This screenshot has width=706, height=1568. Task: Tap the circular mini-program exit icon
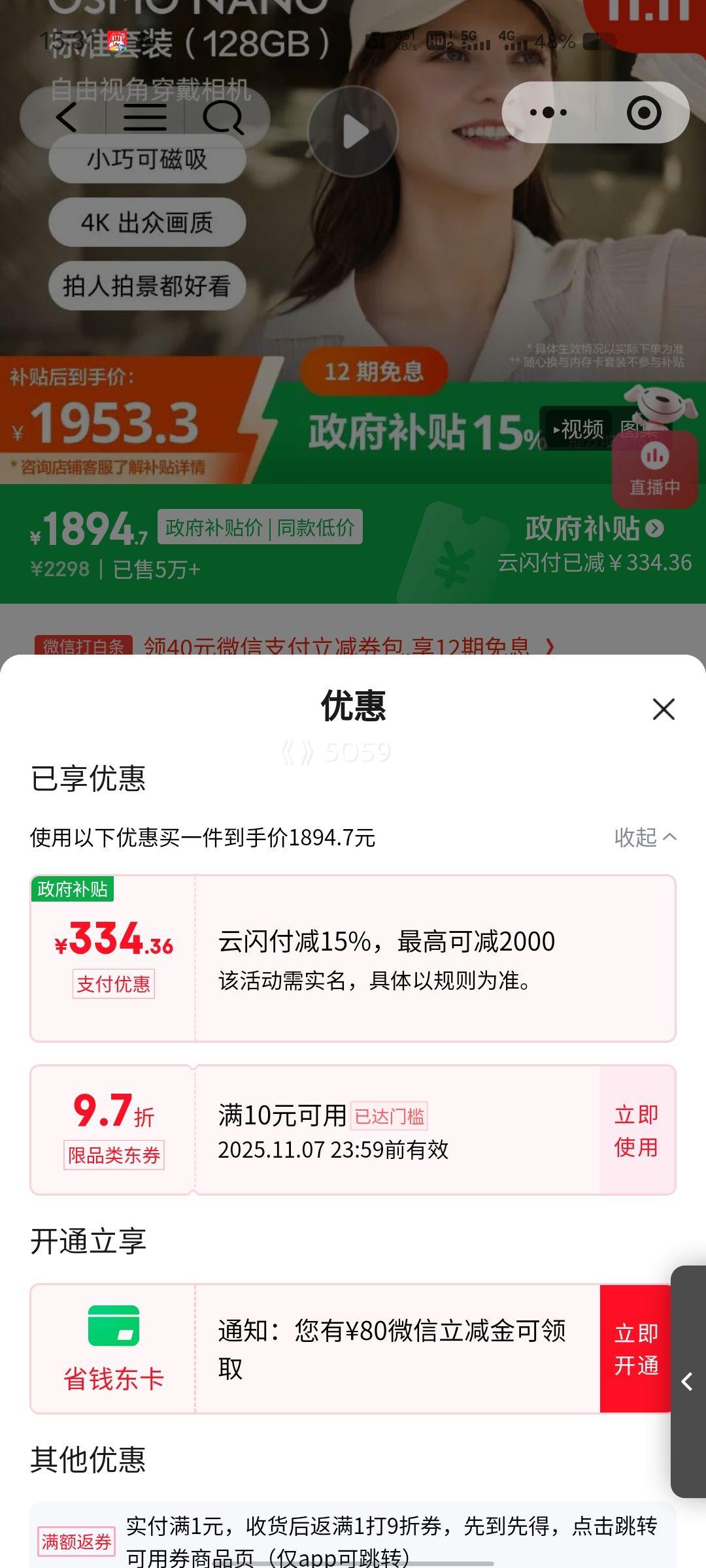(x=643, y=112)
